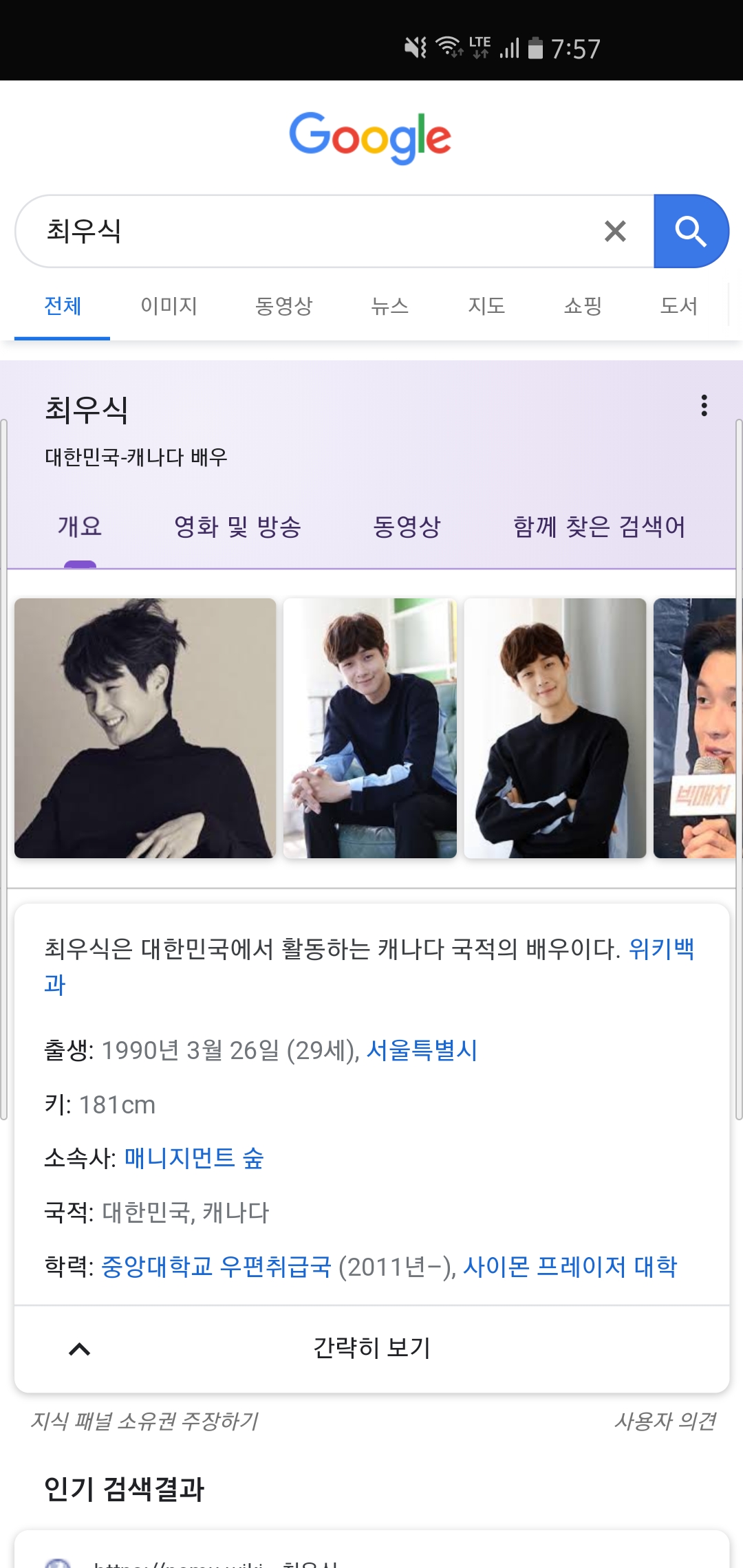Open the 매니지먼트 숲 agency link
Viewport: 743px width, 1568px height.
(x=194, y=1158)
